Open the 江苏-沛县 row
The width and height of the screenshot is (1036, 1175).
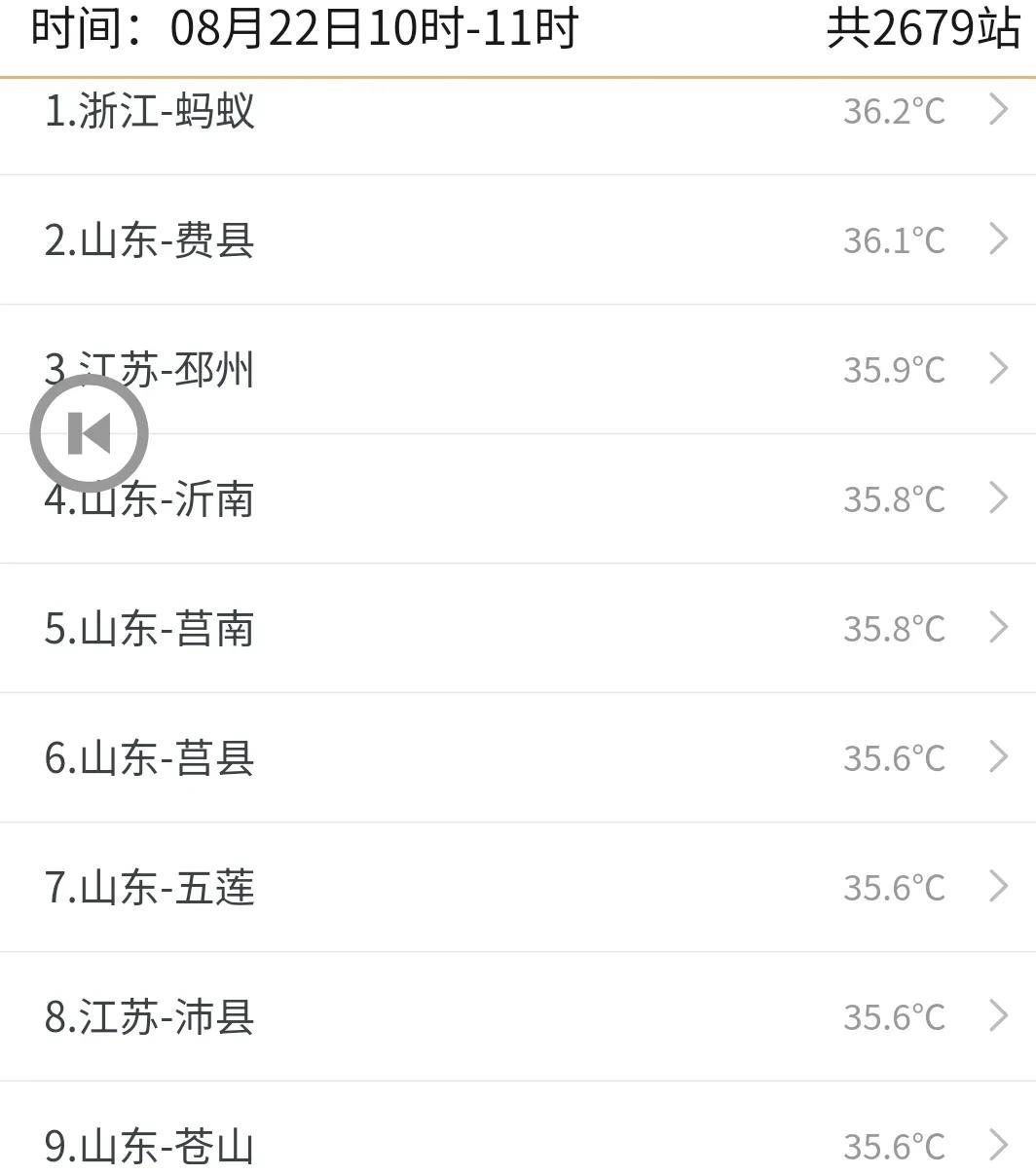[518, 1016]
